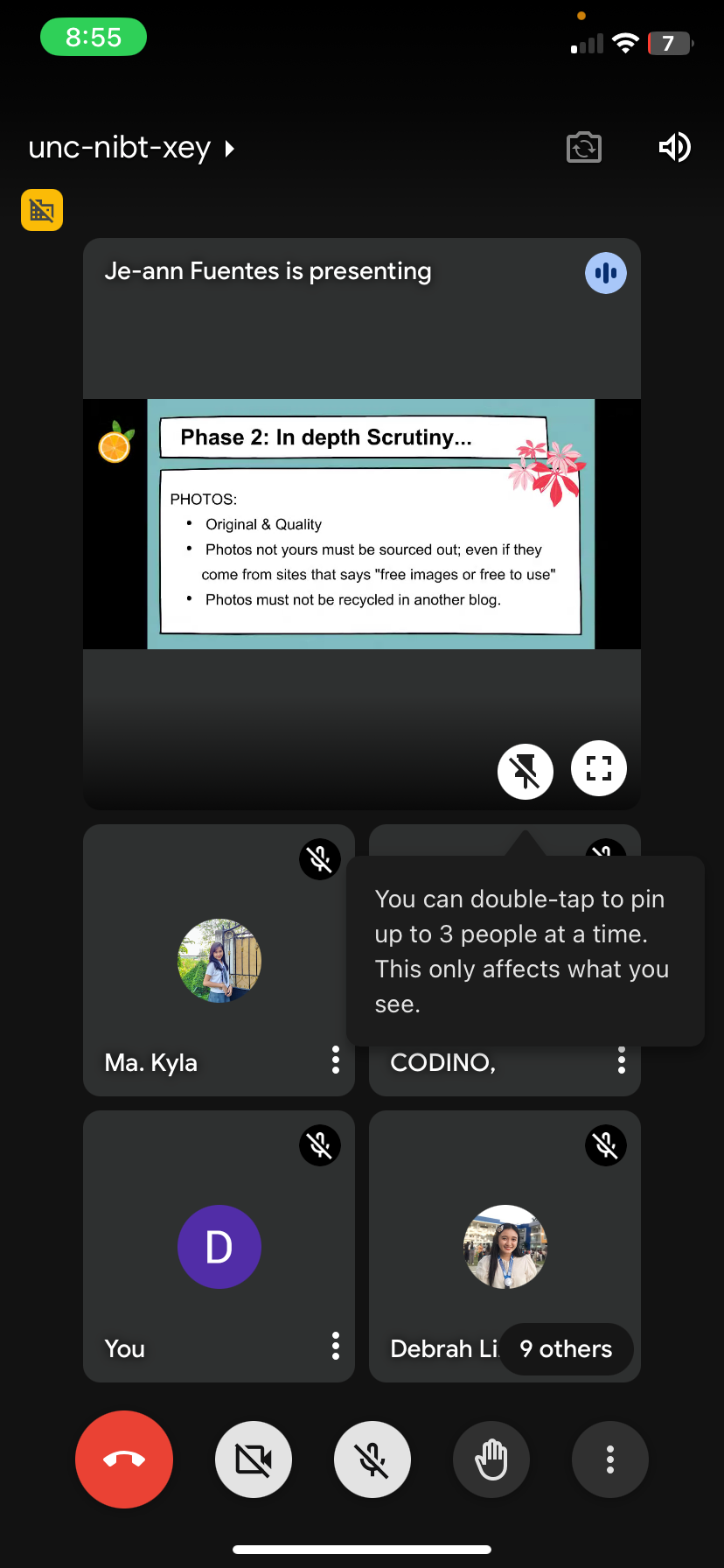This screenshot has height=1568, width=724.
Task: Select Ma. Kyla's video tile
Action: point(219,960)
